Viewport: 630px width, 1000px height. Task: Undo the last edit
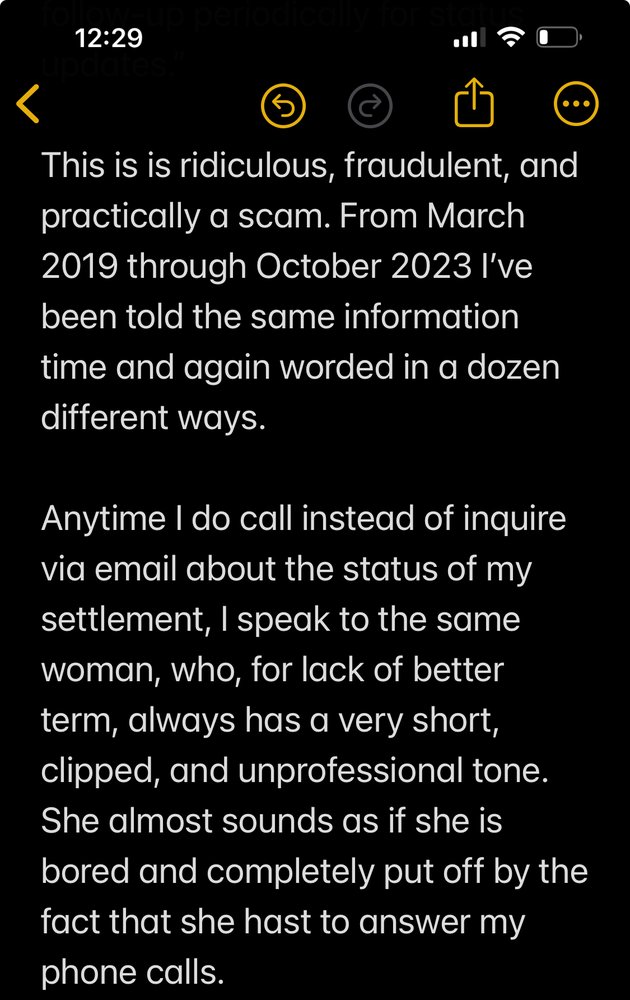283,105
